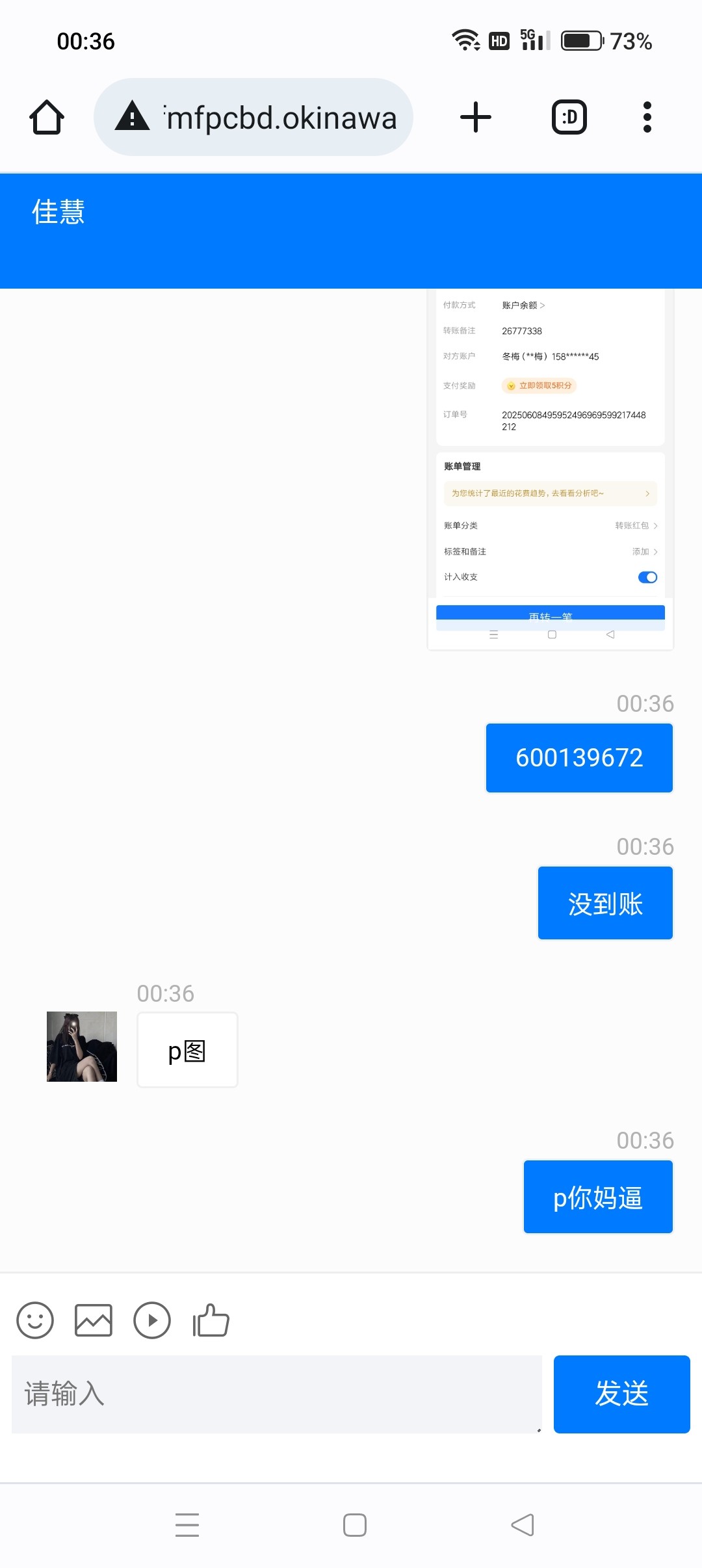The height and width of the screenshot is (1568, 702).
Task: Tap the video play icon
Action: [x=152, y=1320]
